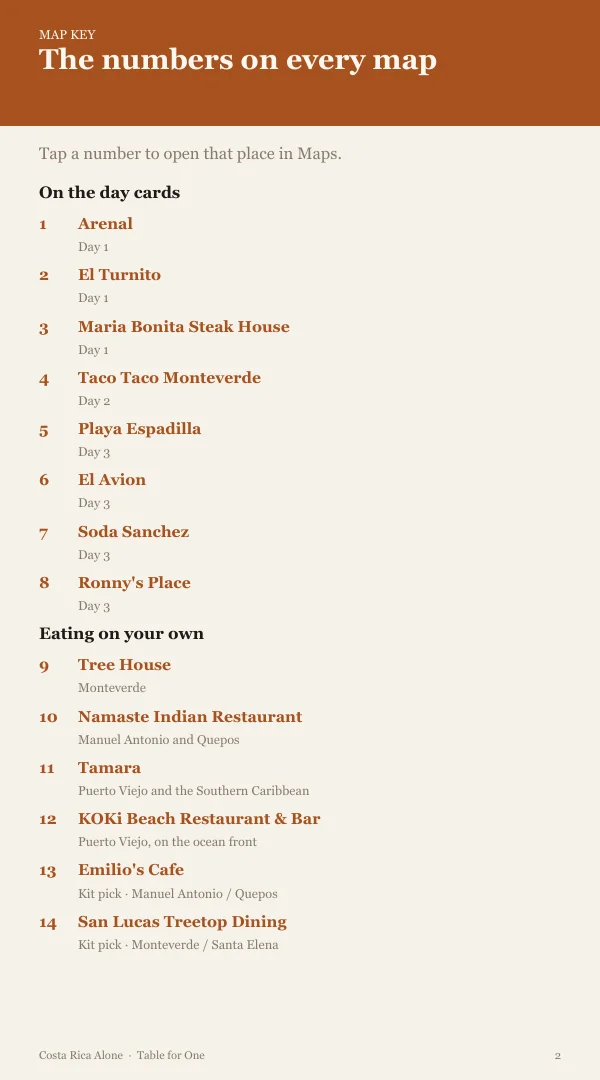Open Tree House in Monteverde
The width and height of the screenshot is (600, 1080).
[x=124, y=665]
